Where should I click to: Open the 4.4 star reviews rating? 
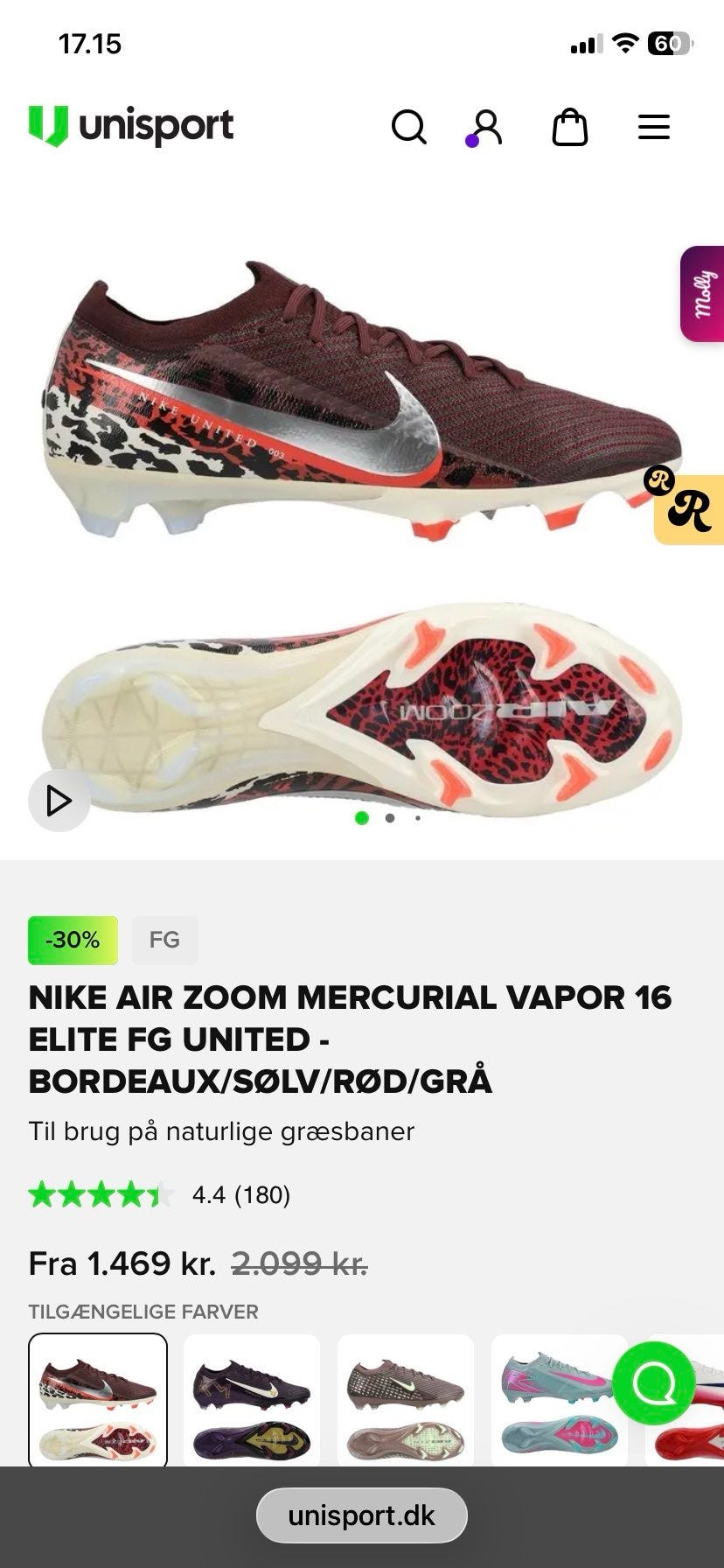159,1194
